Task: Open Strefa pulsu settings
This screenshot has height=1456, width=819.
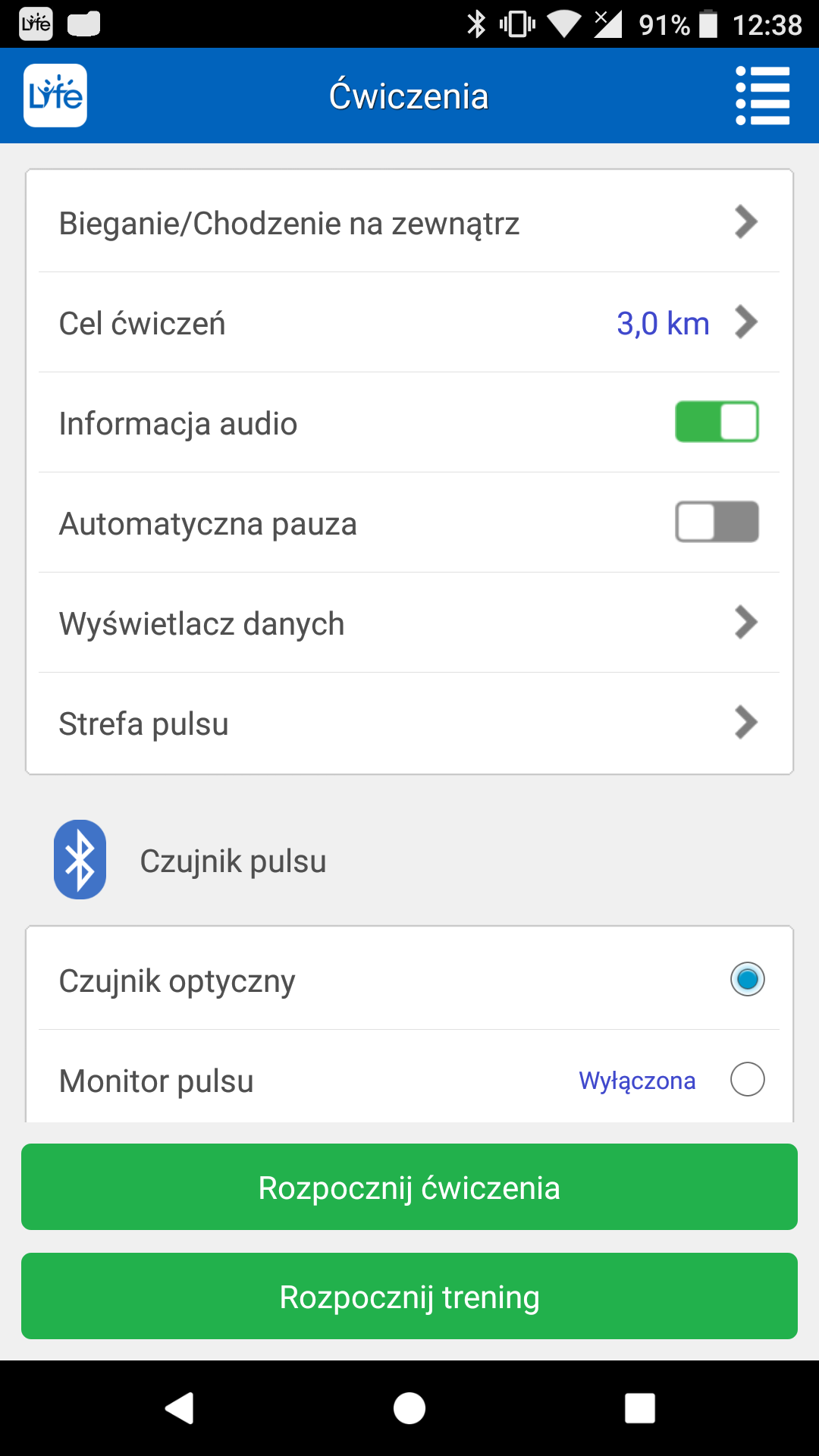Action: tap(409, 723)
